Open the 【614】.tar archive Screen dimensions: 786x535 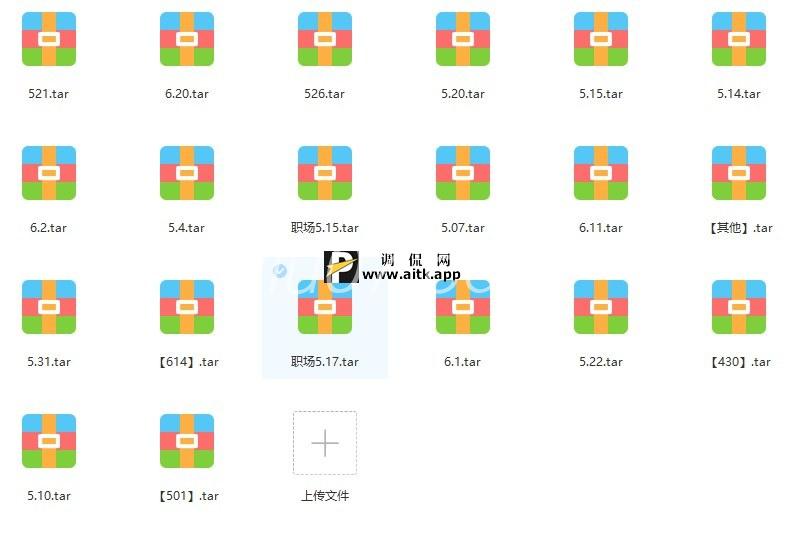(x=186, y=308)
